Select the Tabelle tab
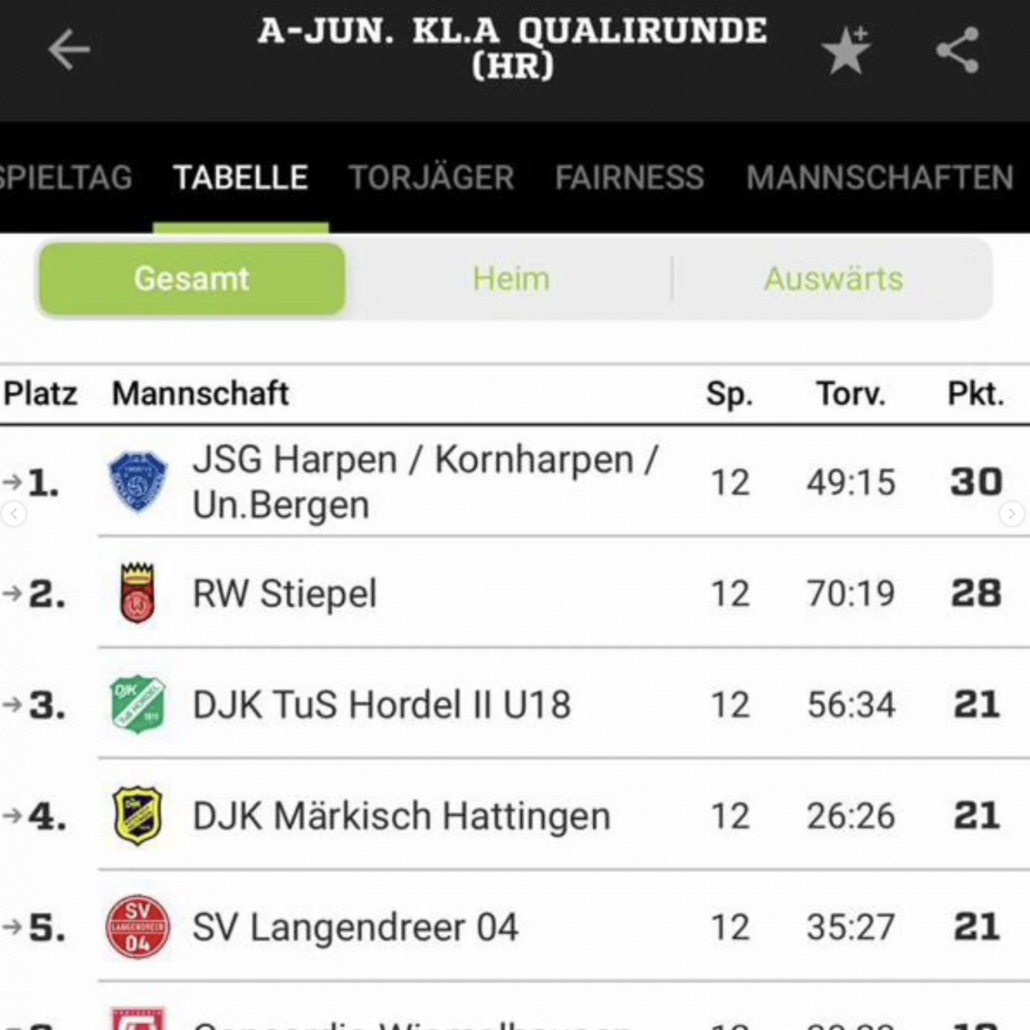This screenshot has width=1030, height=1030. point(240,178)
